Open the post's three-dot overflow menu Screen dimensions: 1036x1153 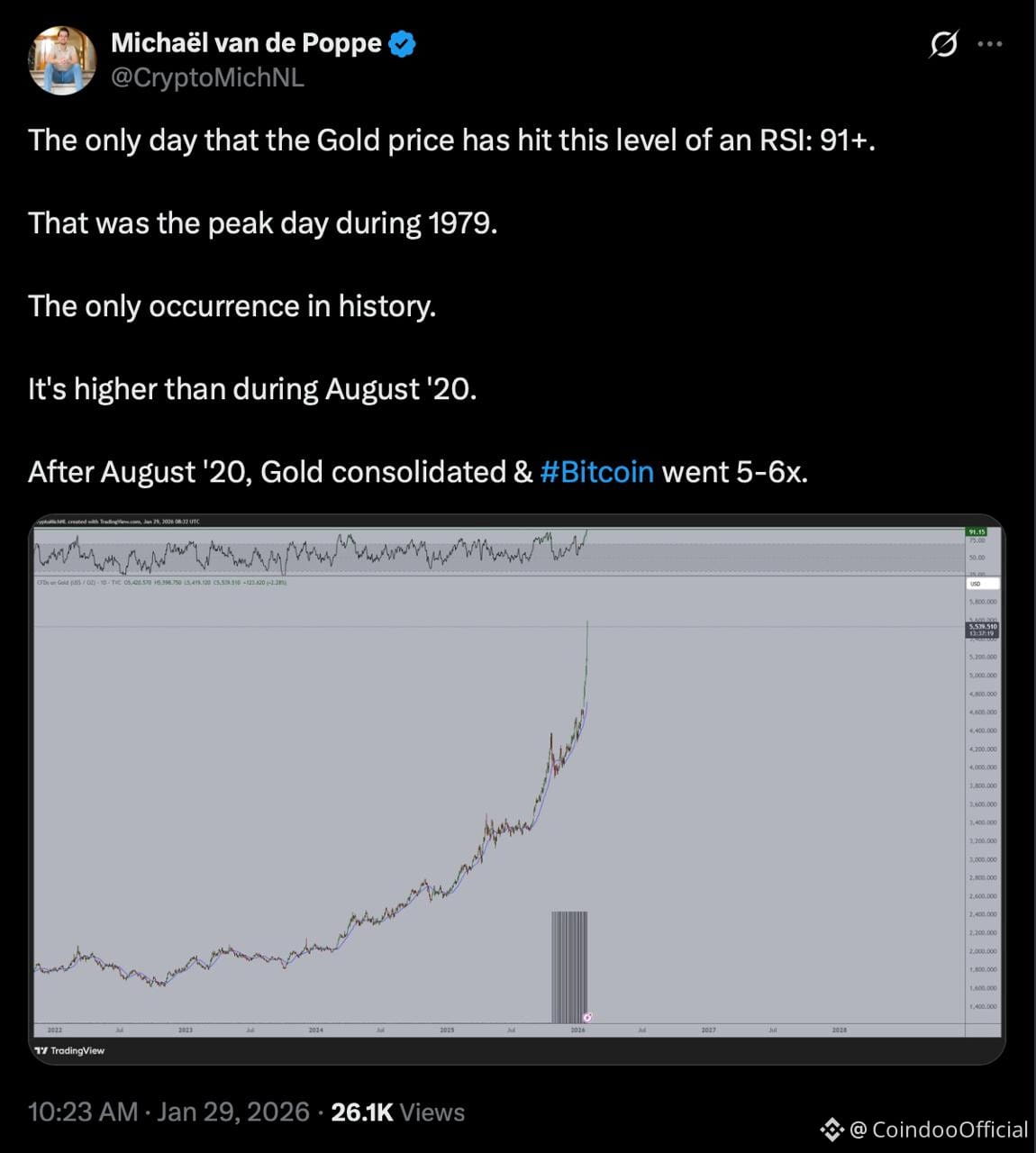pos(989,43)
